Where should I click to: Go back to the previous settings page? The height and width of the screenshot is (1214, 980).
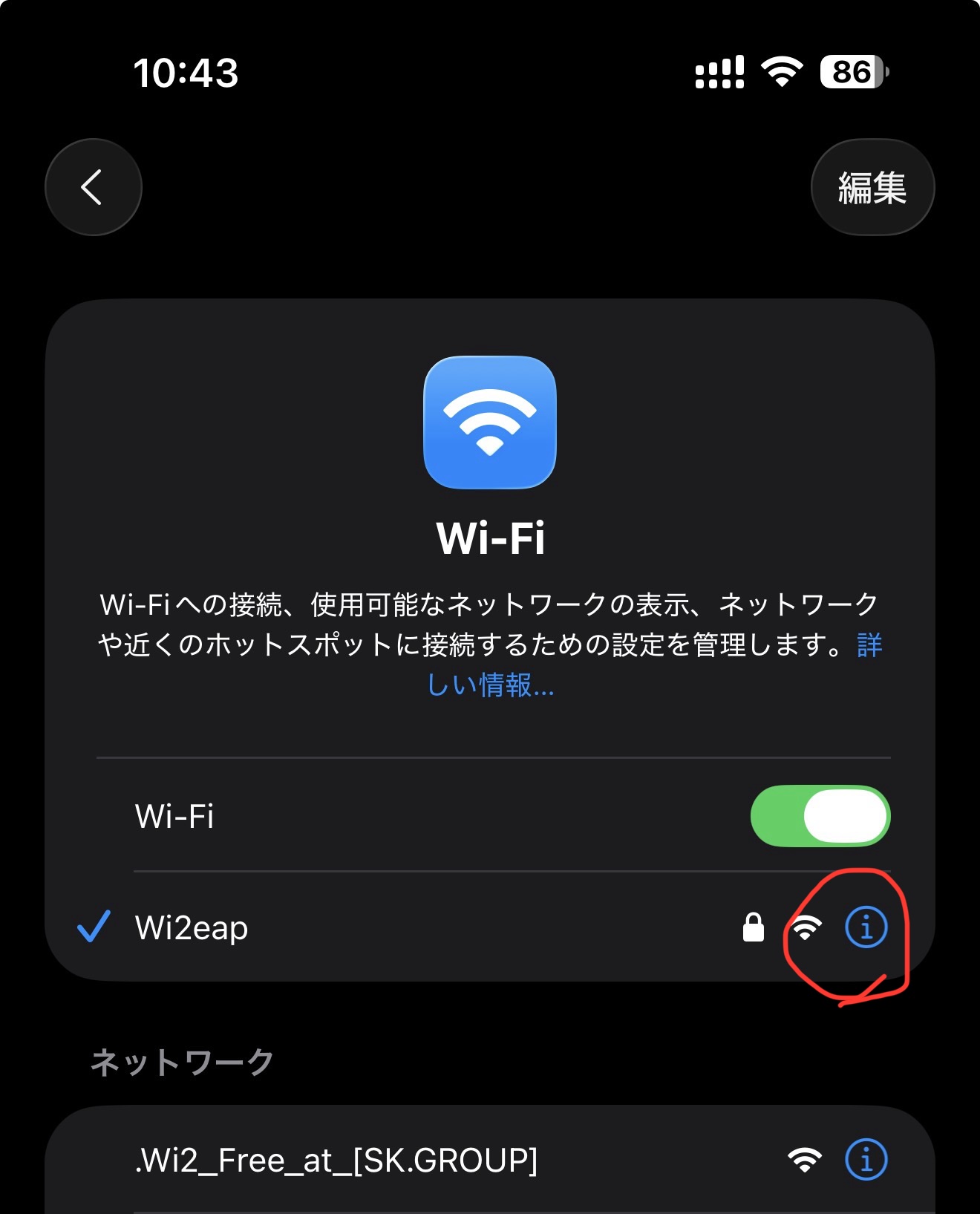pos(93,187)
